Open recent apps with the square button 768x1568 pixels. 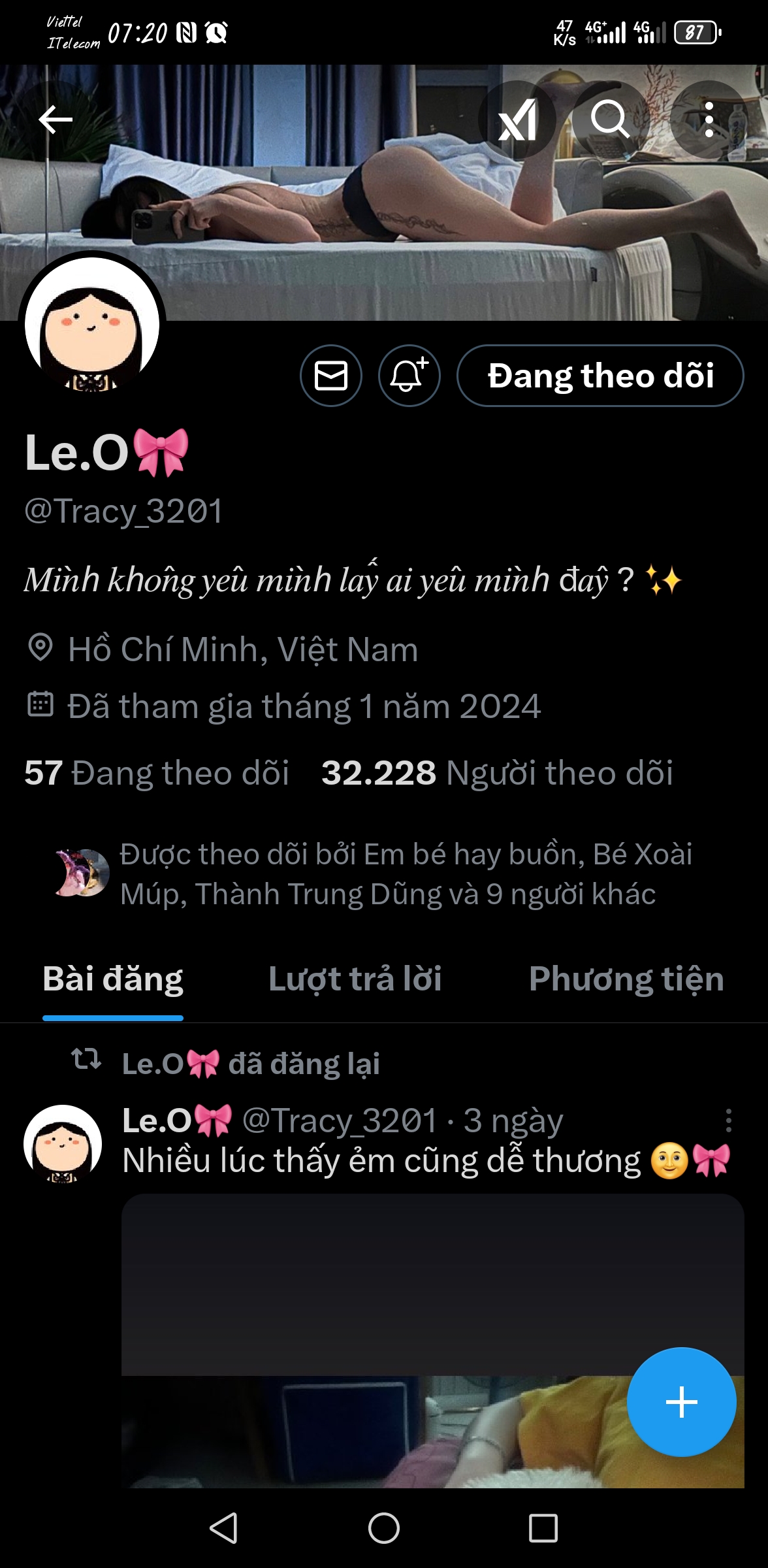(543, 1528)
